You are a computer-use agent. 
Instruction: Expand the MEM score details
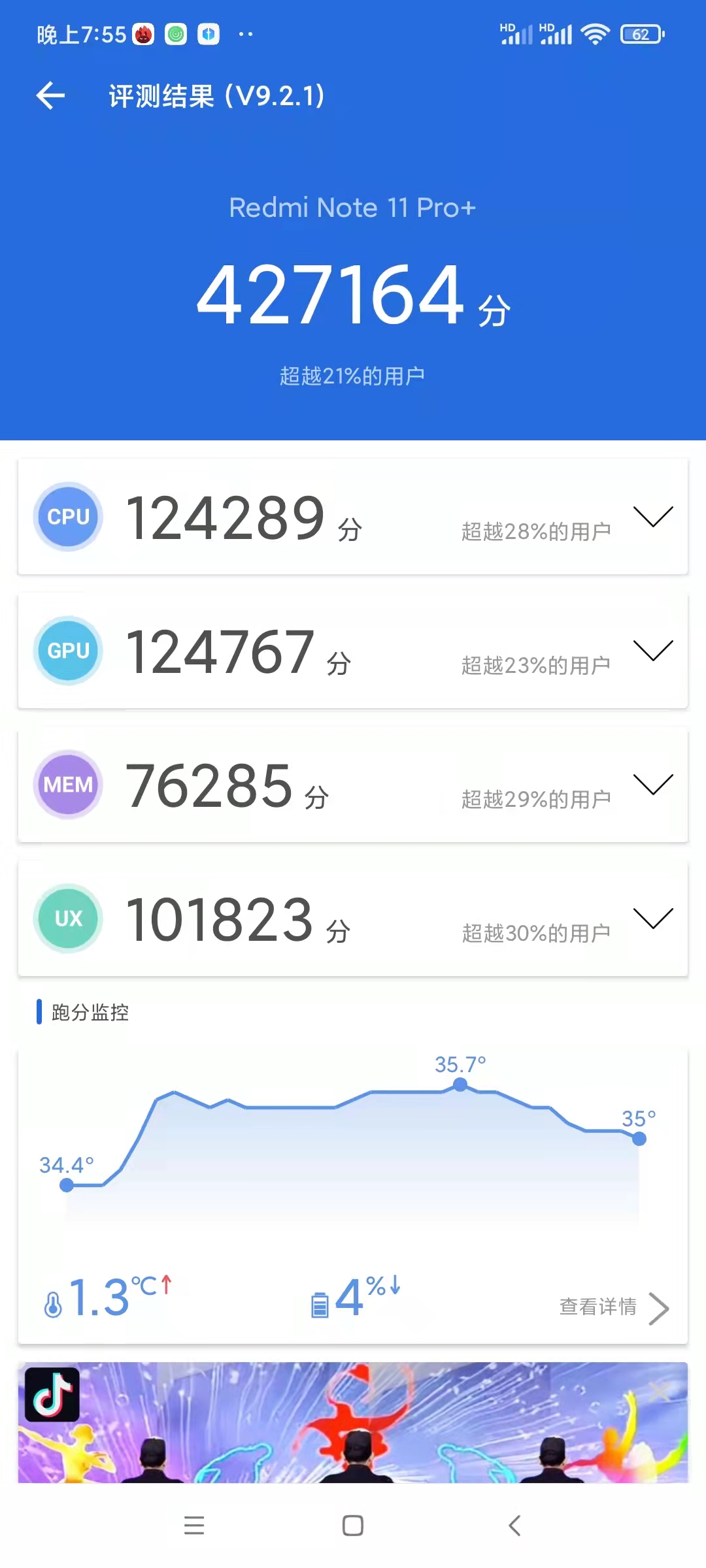pos(653,785)
